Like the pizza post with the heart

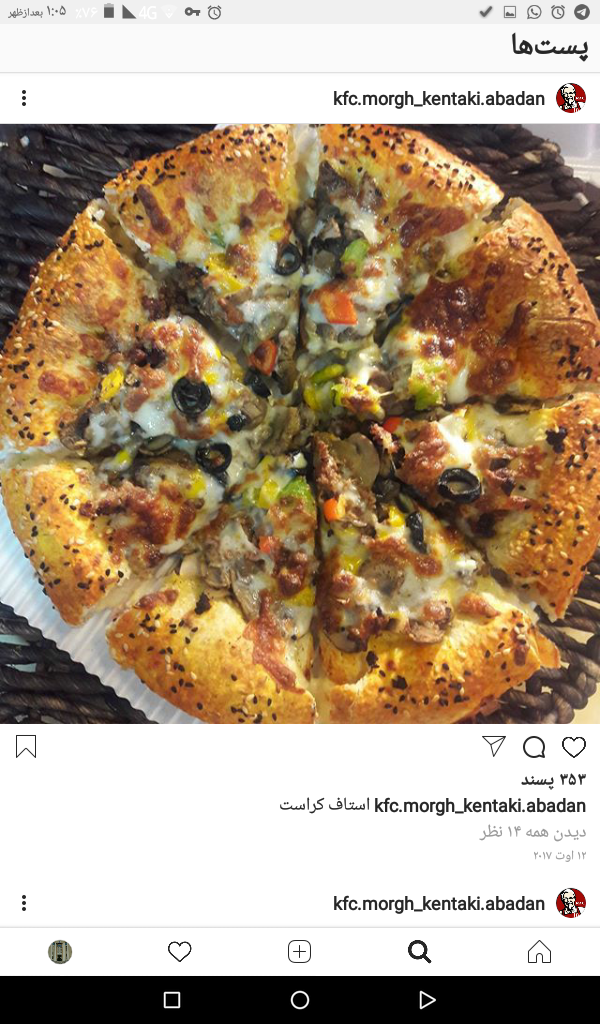click(573, 747)
